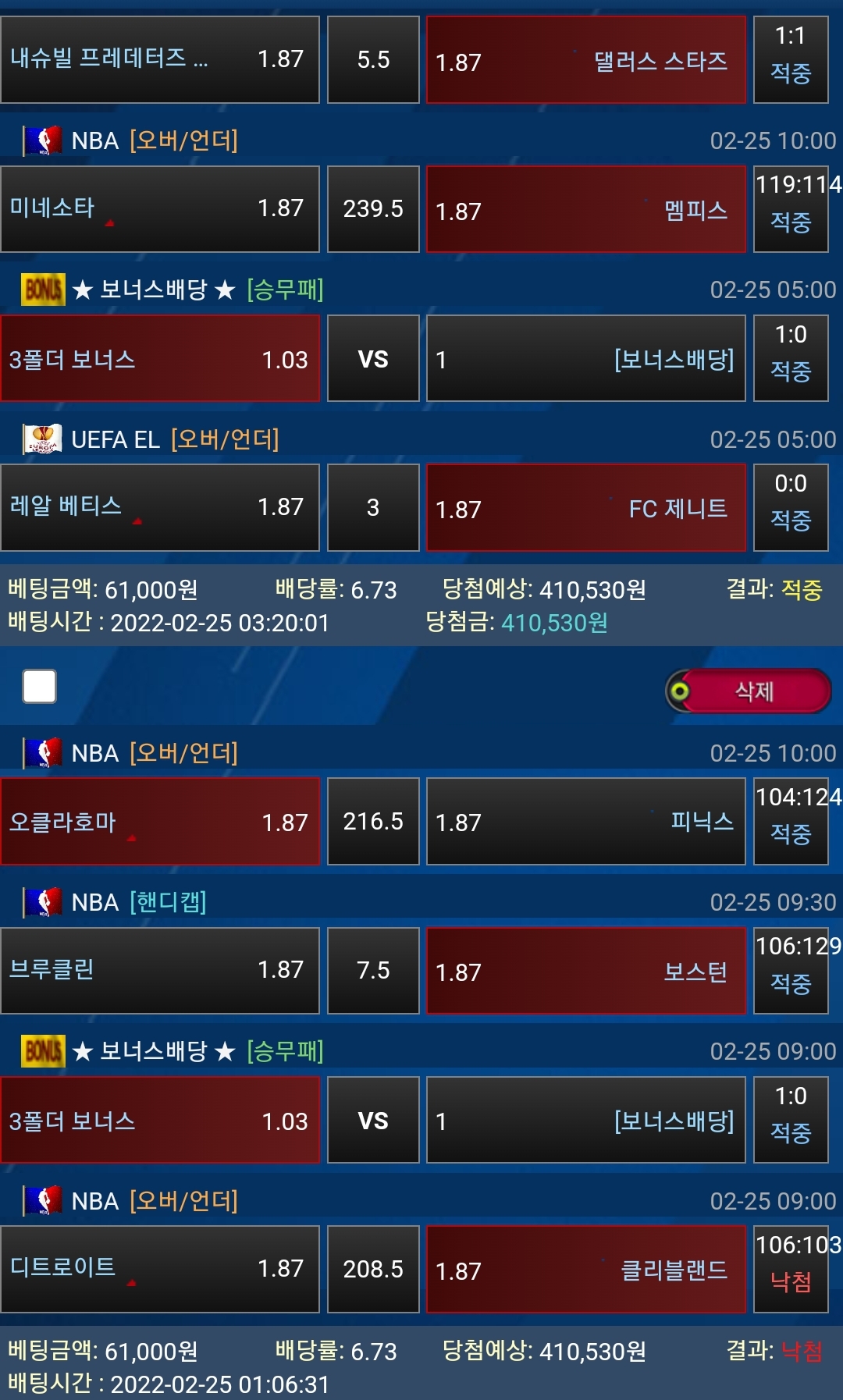Tap the red 삭제 delete button
843x1400 pixels.
tap(749, 691)
